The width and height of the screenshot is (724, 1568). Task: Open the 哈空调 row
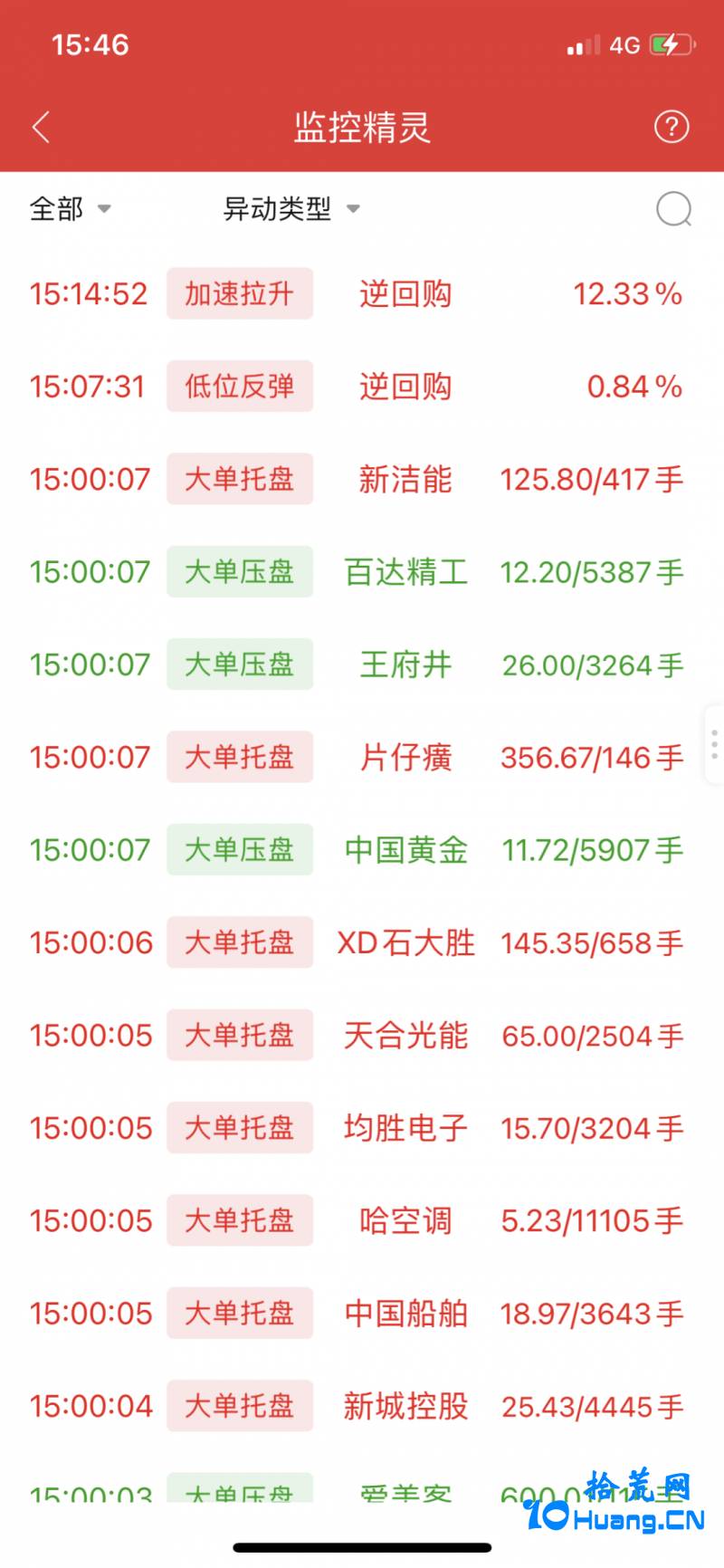click(362, 1221)
